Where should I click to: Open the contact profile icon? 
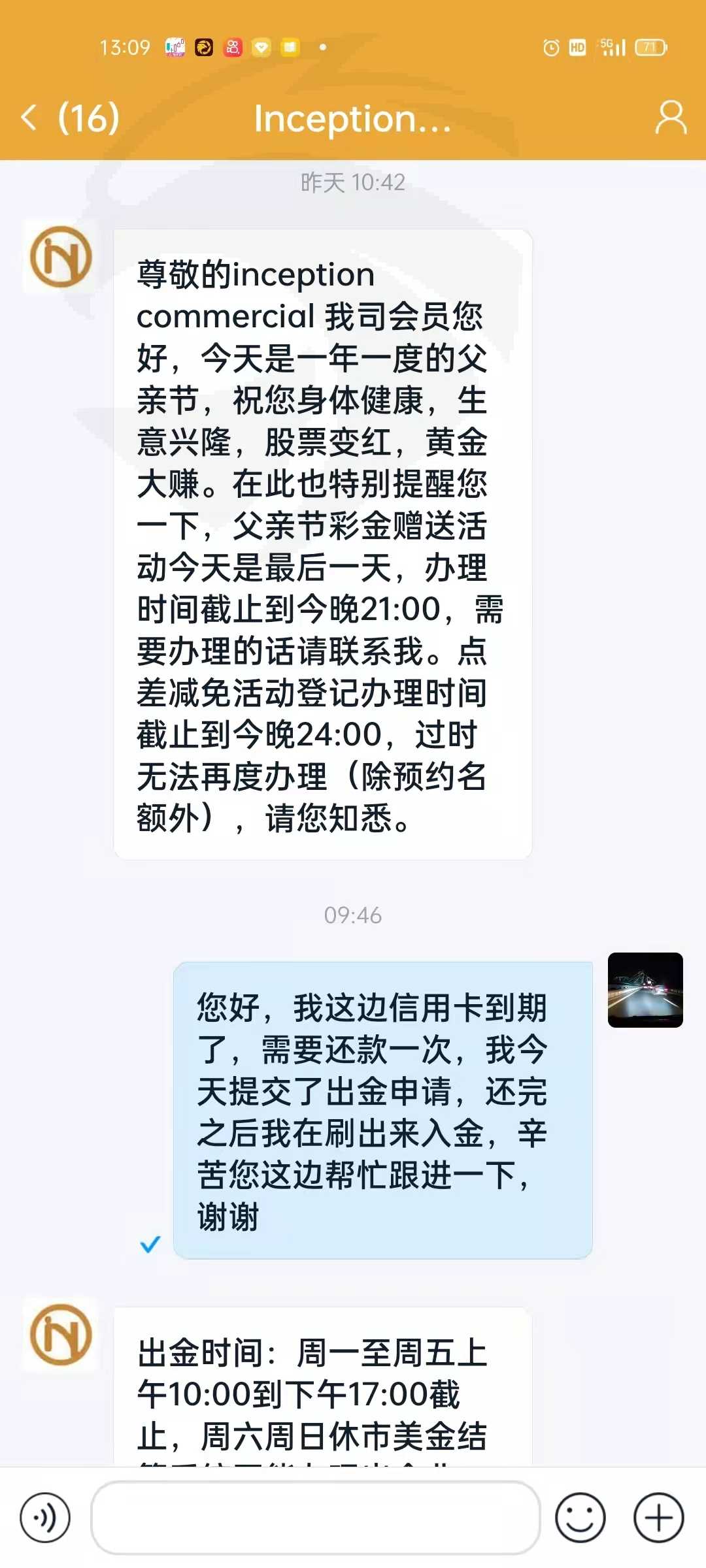coord(671,118)
